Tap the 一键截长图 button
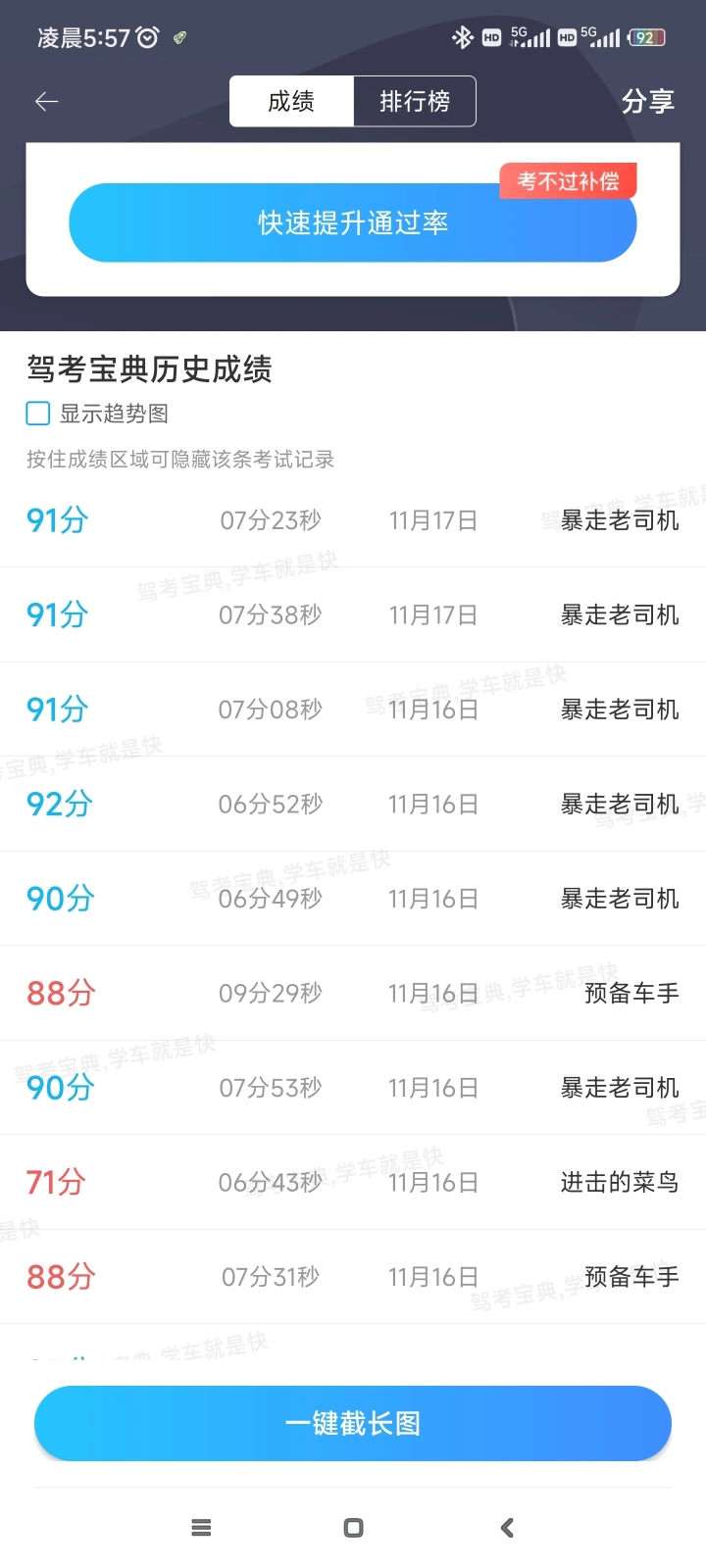Image resolution: width=706 pixels, height=1568 pixels. click(x=353, y=1423)
